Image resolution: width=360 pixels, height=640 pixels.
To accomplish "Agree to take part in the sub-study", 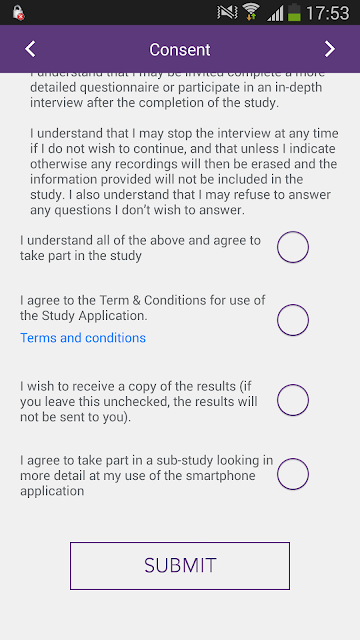I will (x=293, y=474).
